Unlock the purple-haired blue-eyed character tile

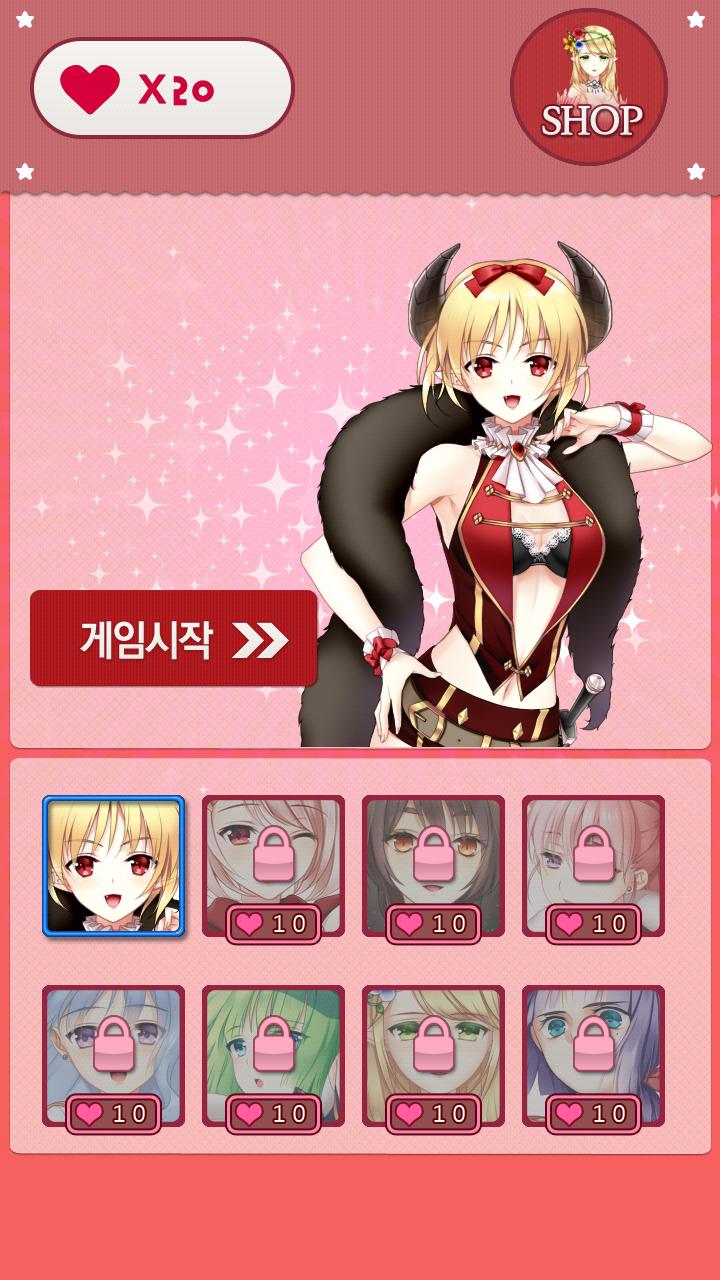point(593,1055)
